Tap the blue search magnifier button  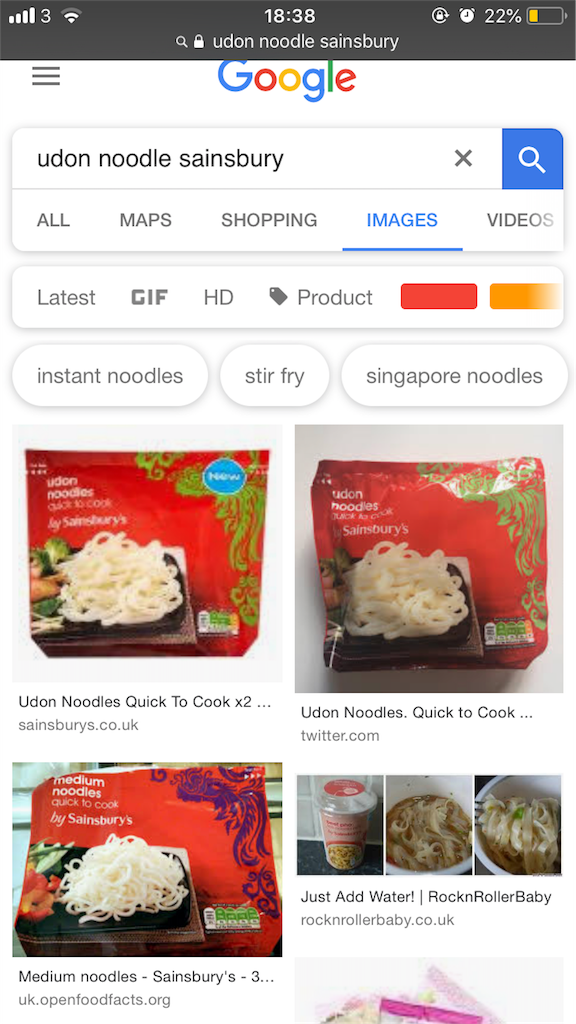point(532,159)
